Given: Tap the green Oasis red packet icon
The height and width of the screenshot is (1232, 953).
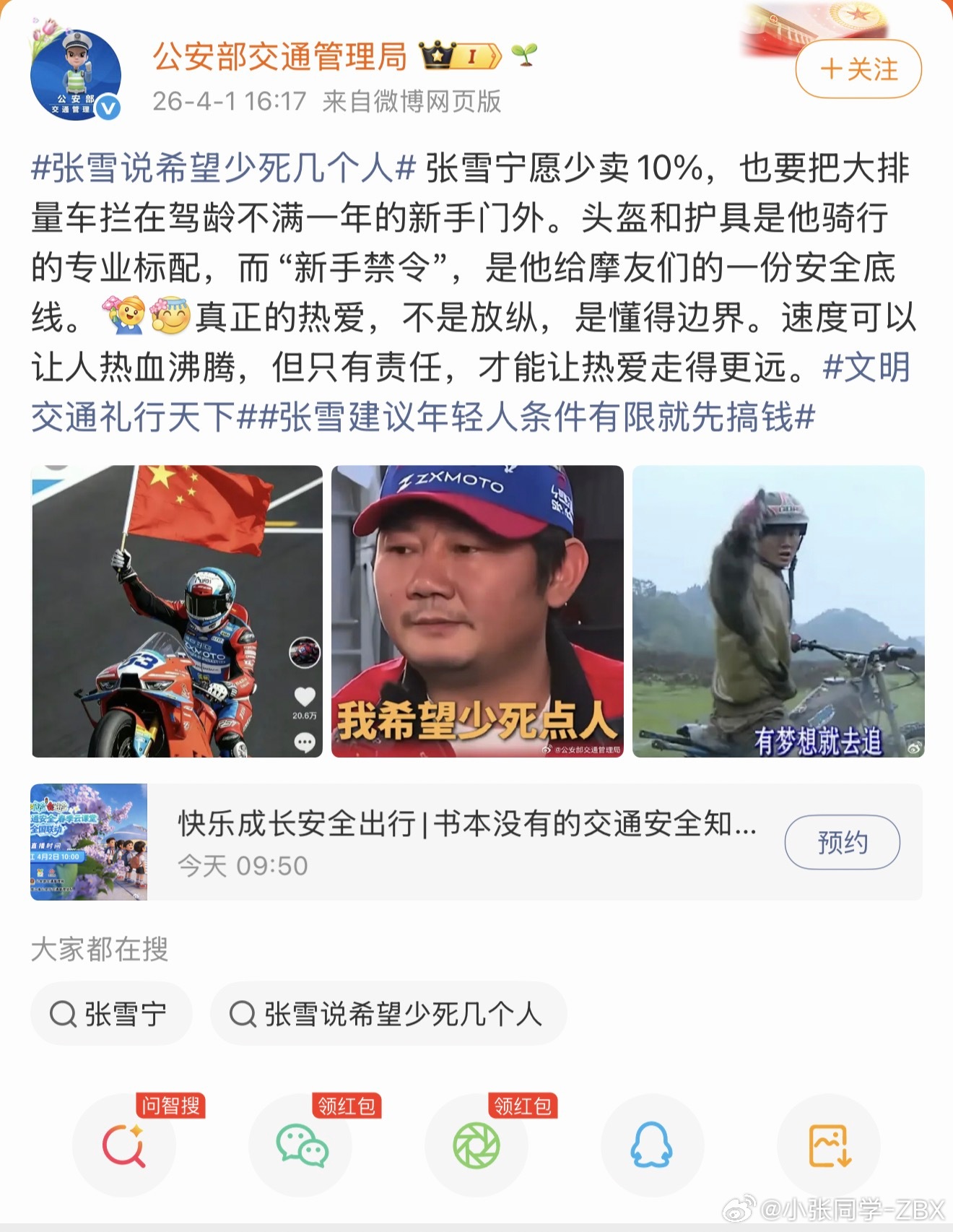Looking at the screenshot, I should coord(476,1146).
